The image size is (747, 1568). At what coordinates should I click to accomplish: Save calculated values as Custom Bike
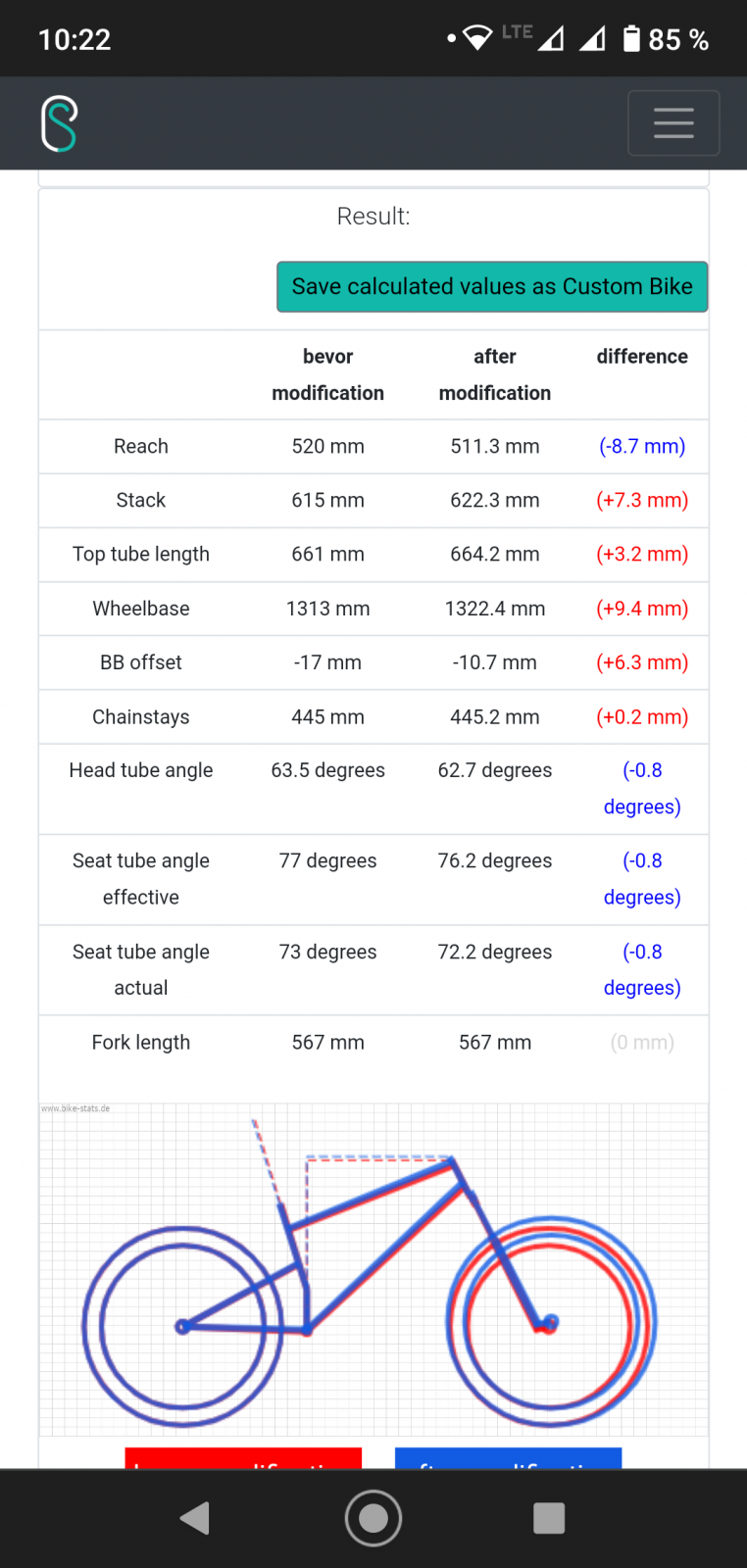pyautogui.click(x=492, y=286)
